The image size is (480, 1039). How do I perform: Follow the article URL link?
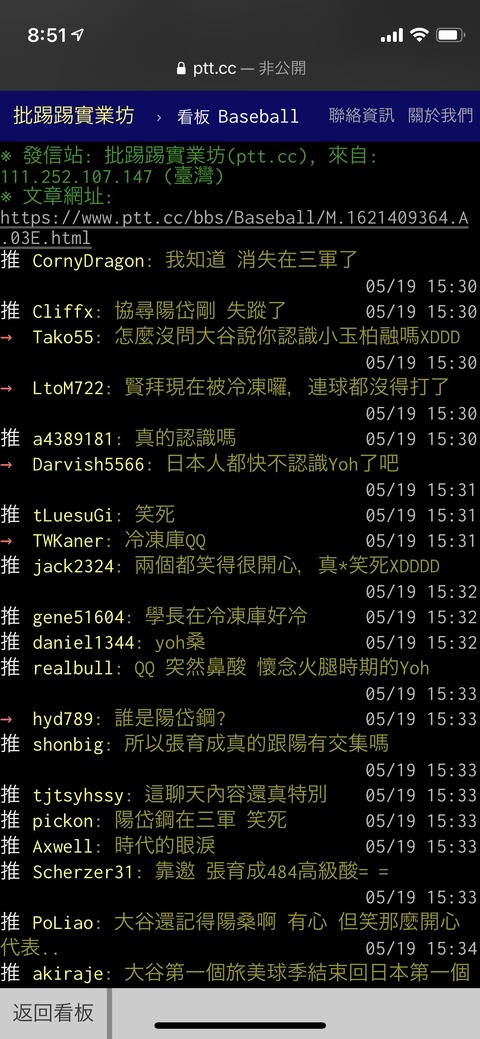(x=234, y=227)
